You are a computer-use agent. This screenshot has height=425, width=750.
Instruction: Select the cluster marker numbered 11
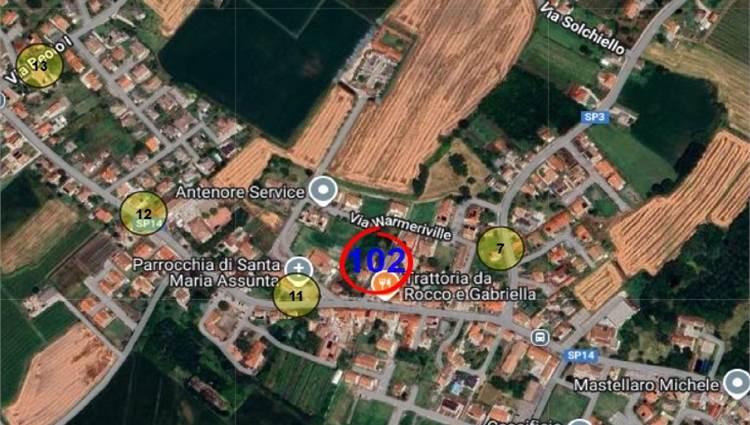pyautogui.click(x=297, y=296)
